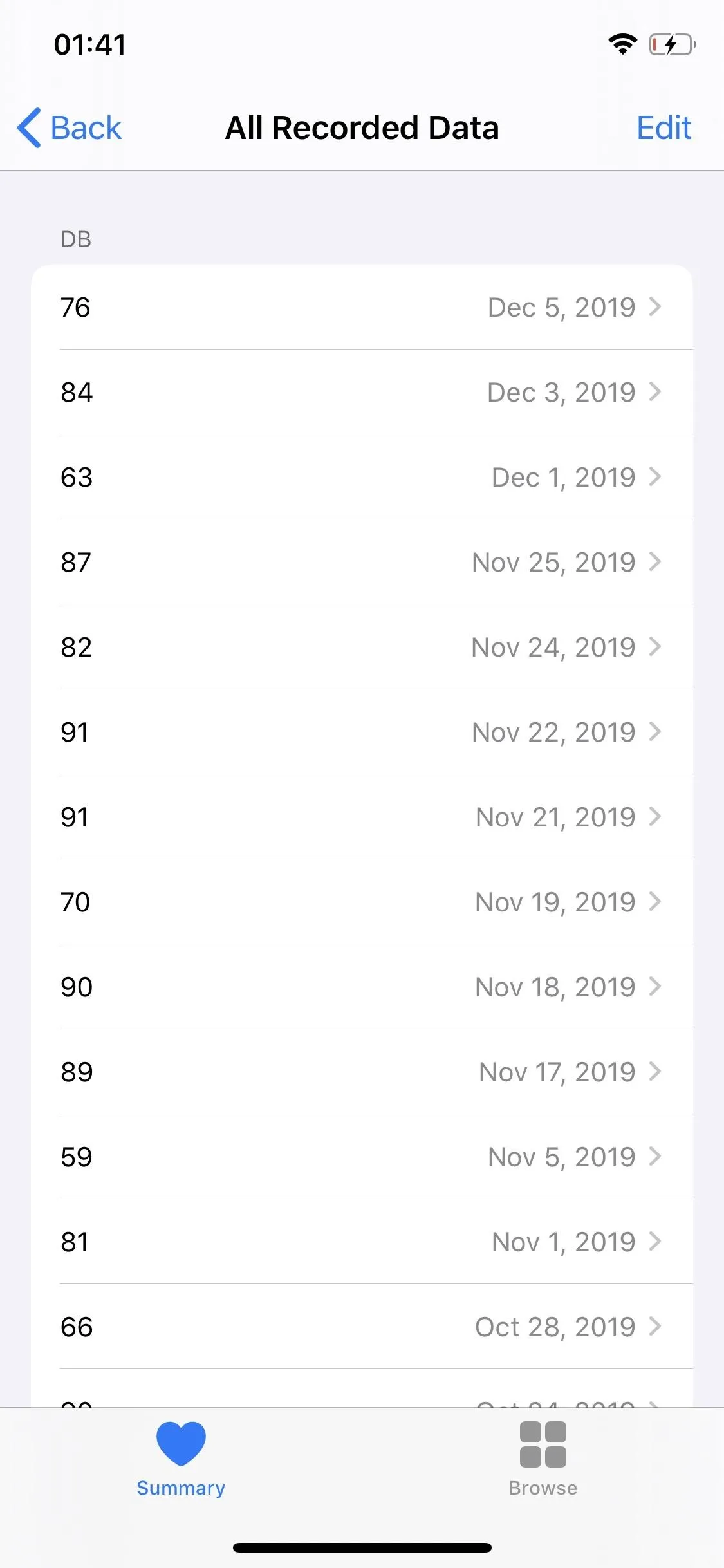
Task: Select the Nov 18, 2019 record
Action: tap(362, 987)
